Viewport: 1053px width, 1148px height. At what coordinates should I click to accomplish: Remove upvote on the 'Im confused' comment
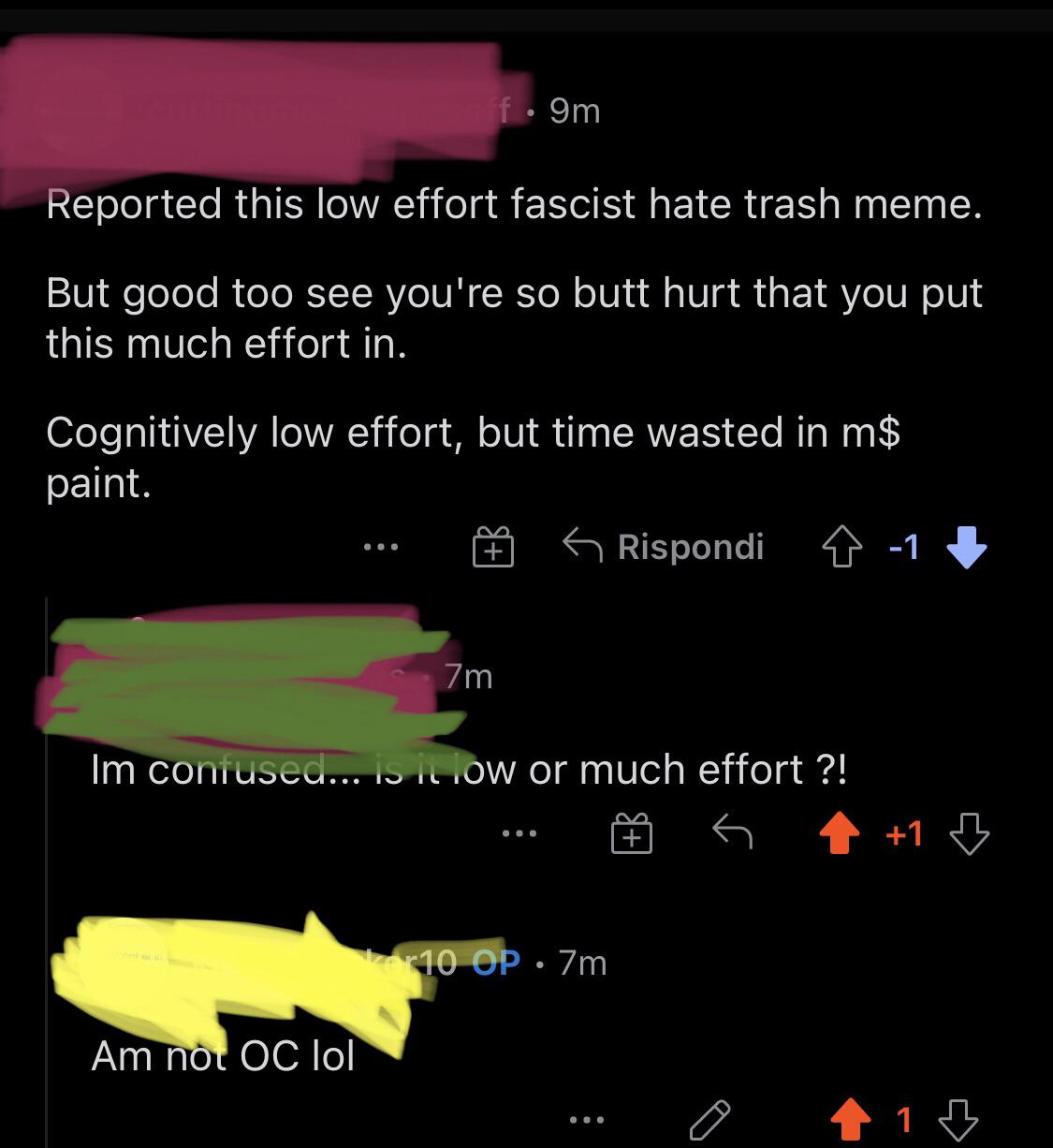tap(840, 833)
